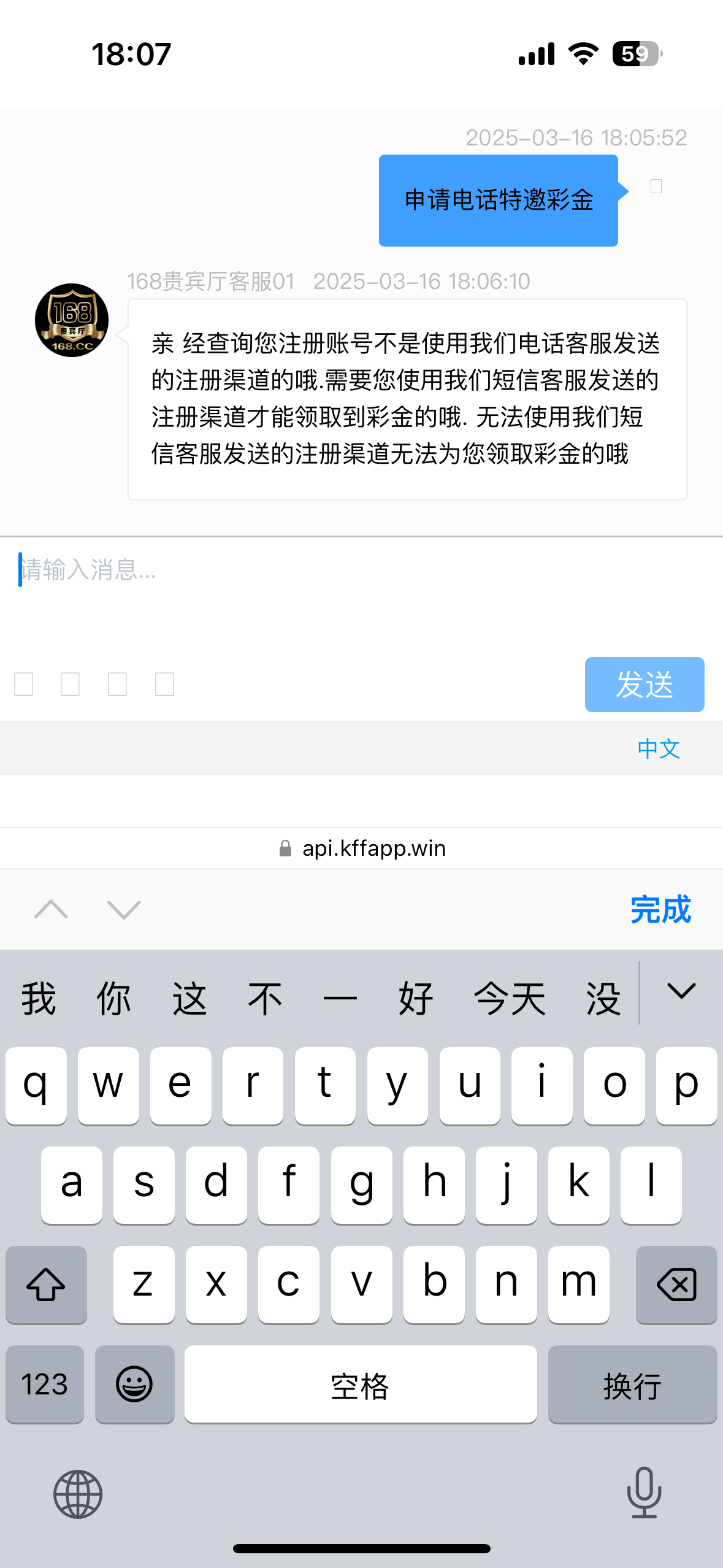Choose the suggestion 我
This screenshot has width=723, height=1568.
click(38, 998)
